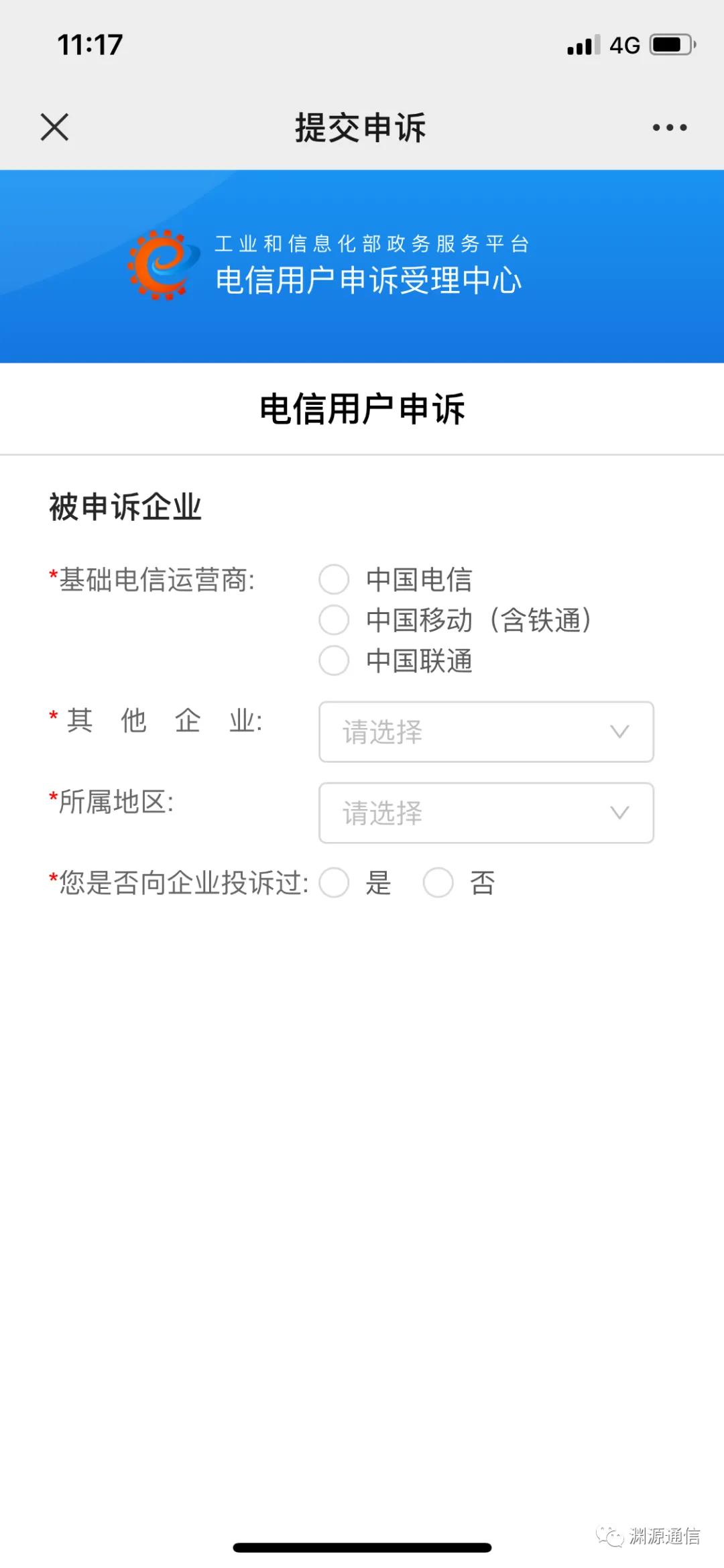Click the X close icon
The width and height of the screenshot is (724, 1568).
(54, 127)
